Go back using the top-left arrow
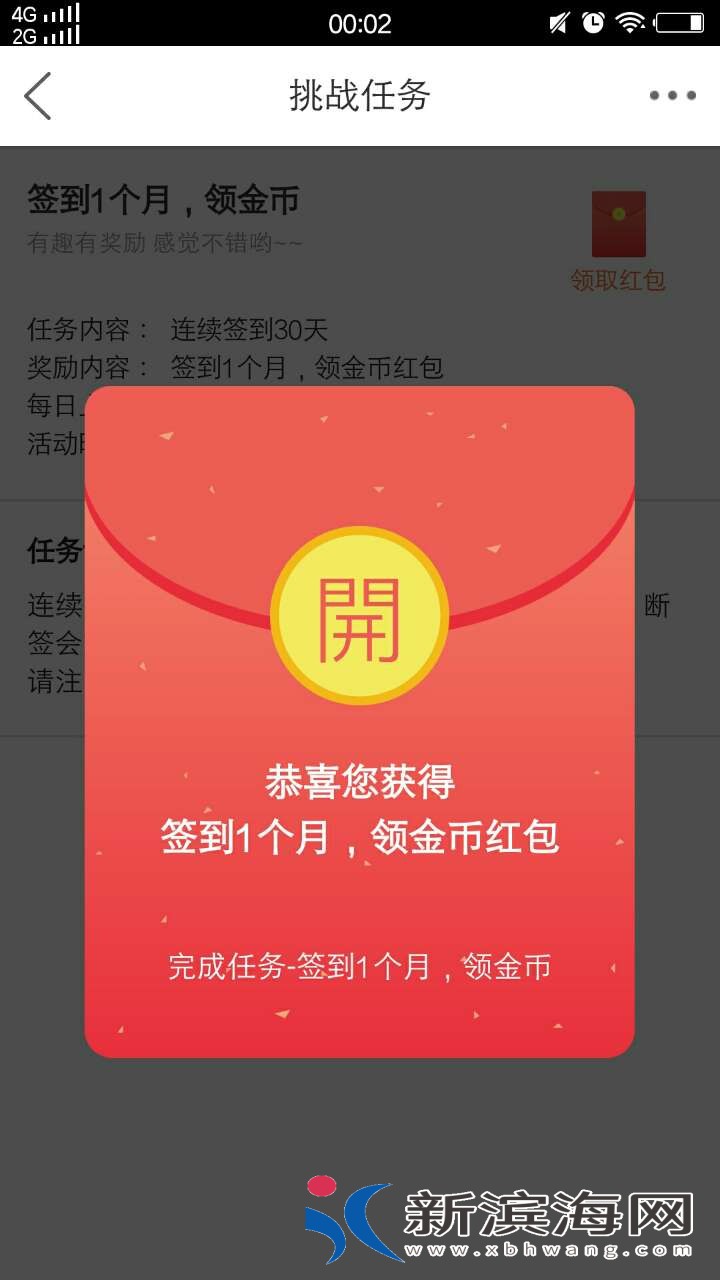Image resolution: width=720 pixels, height=1280 pixels. (x=38, y=96)
